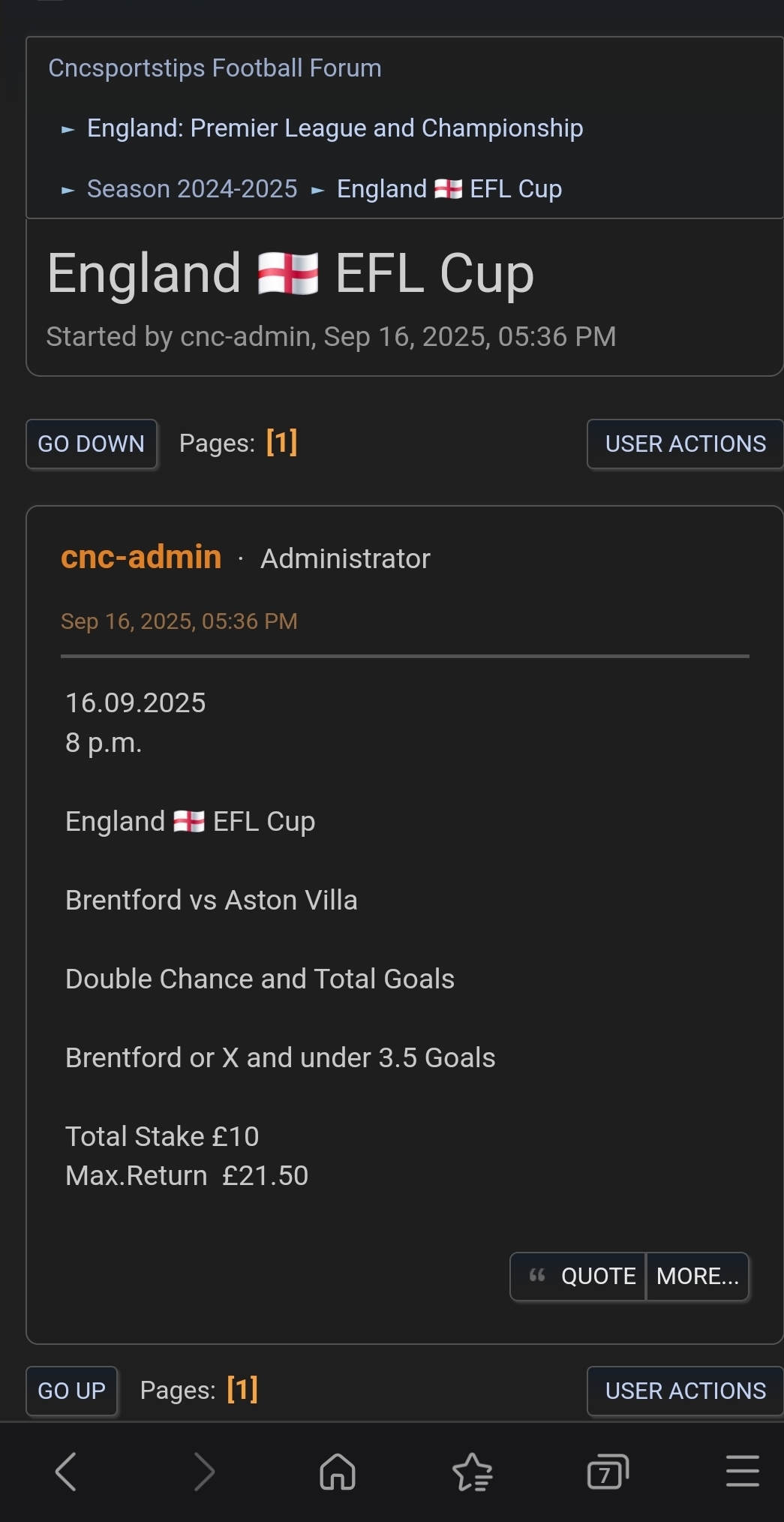Open the upper USER ACTIONS menu
The image size is (784, 1522).
[x=685, y=444]
